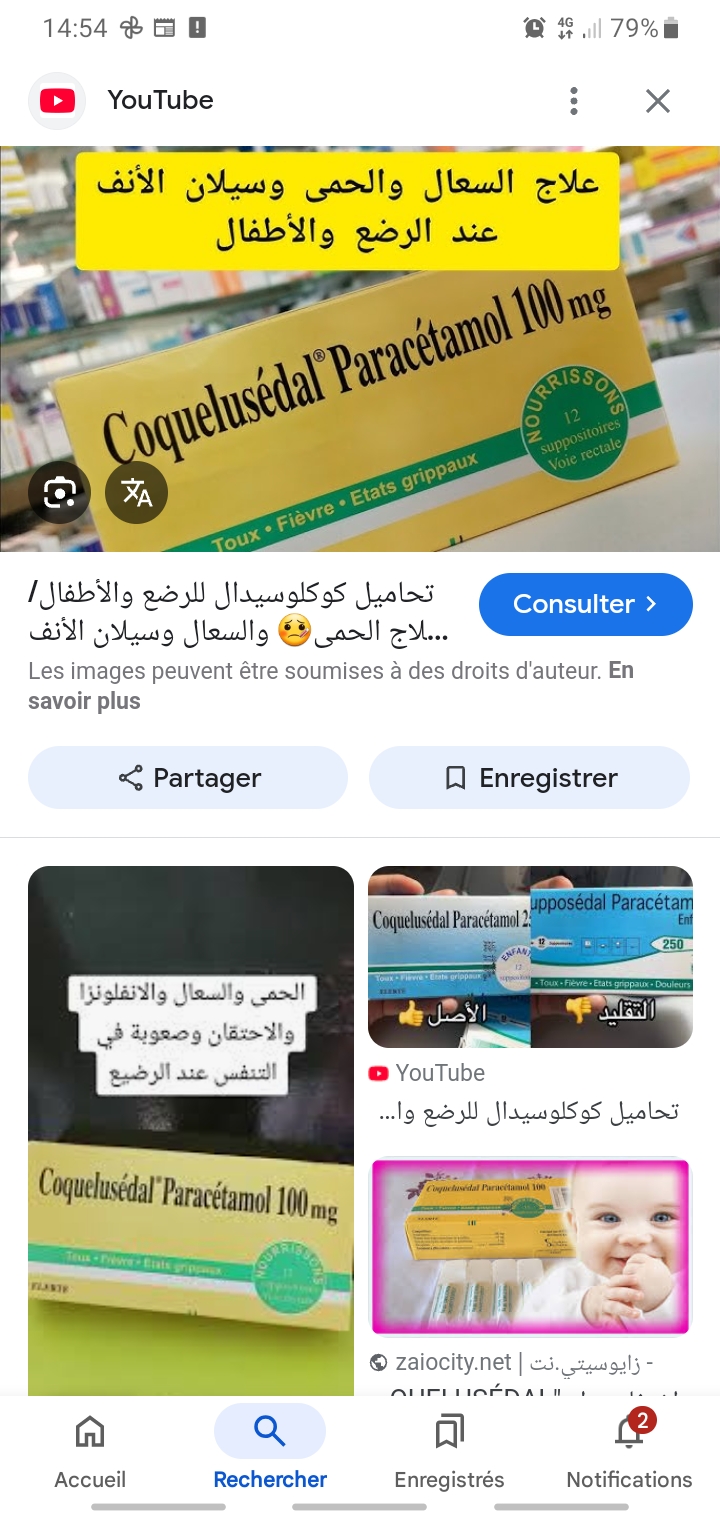The image size is (720, 1520).
Task: Close the image viewer
Action: [657, 100]
